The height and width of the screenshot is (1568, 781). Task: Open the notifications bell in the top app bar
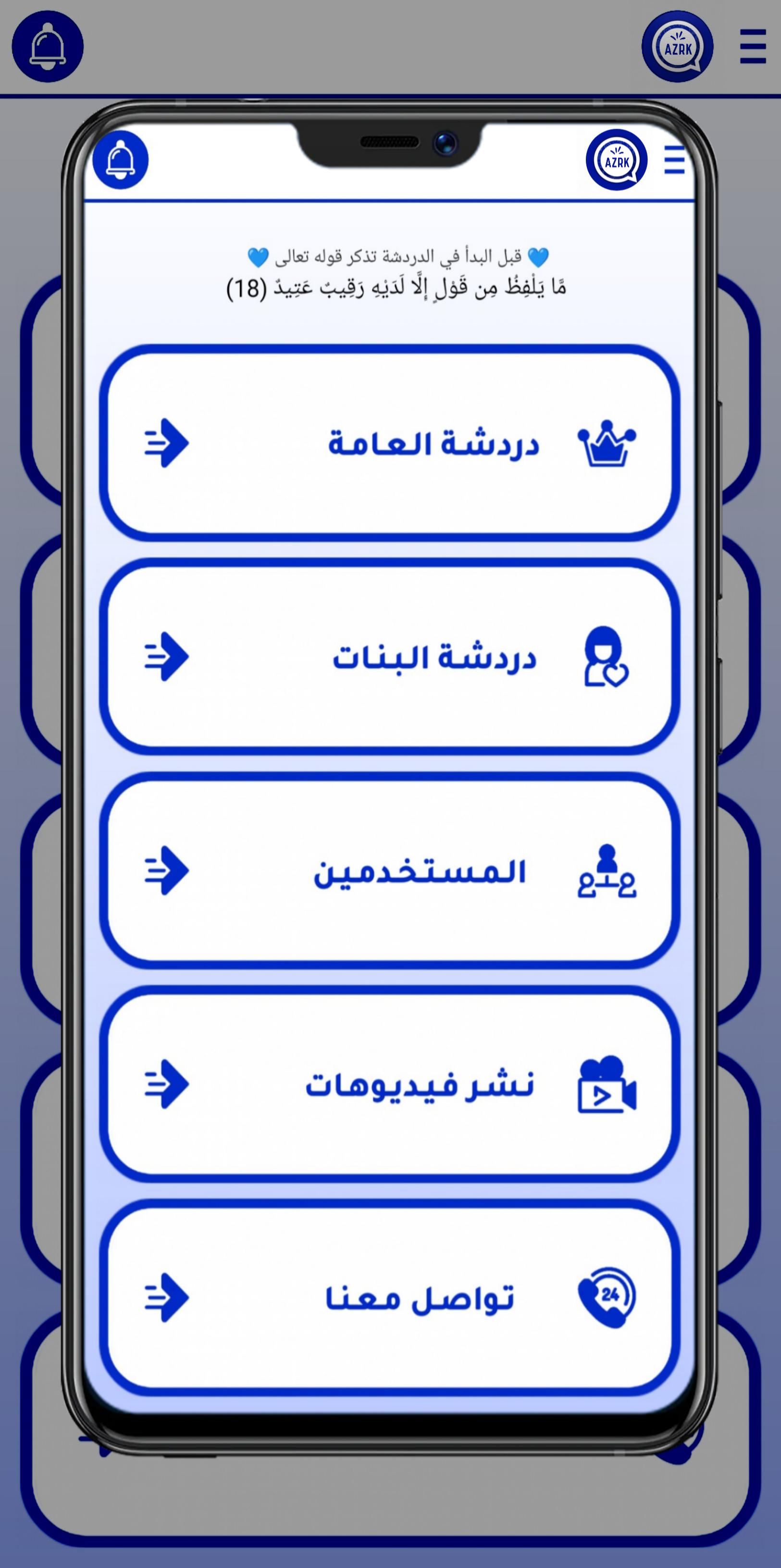[48, 46]
